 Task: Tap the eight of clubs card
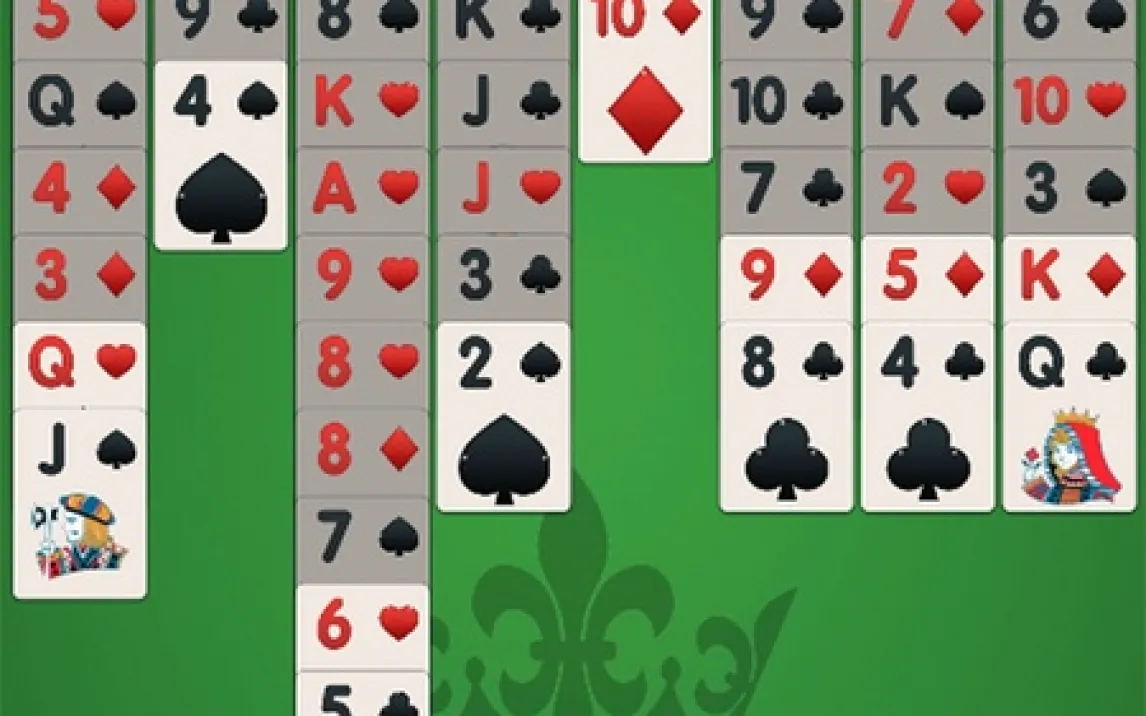(x=786, y=420)
